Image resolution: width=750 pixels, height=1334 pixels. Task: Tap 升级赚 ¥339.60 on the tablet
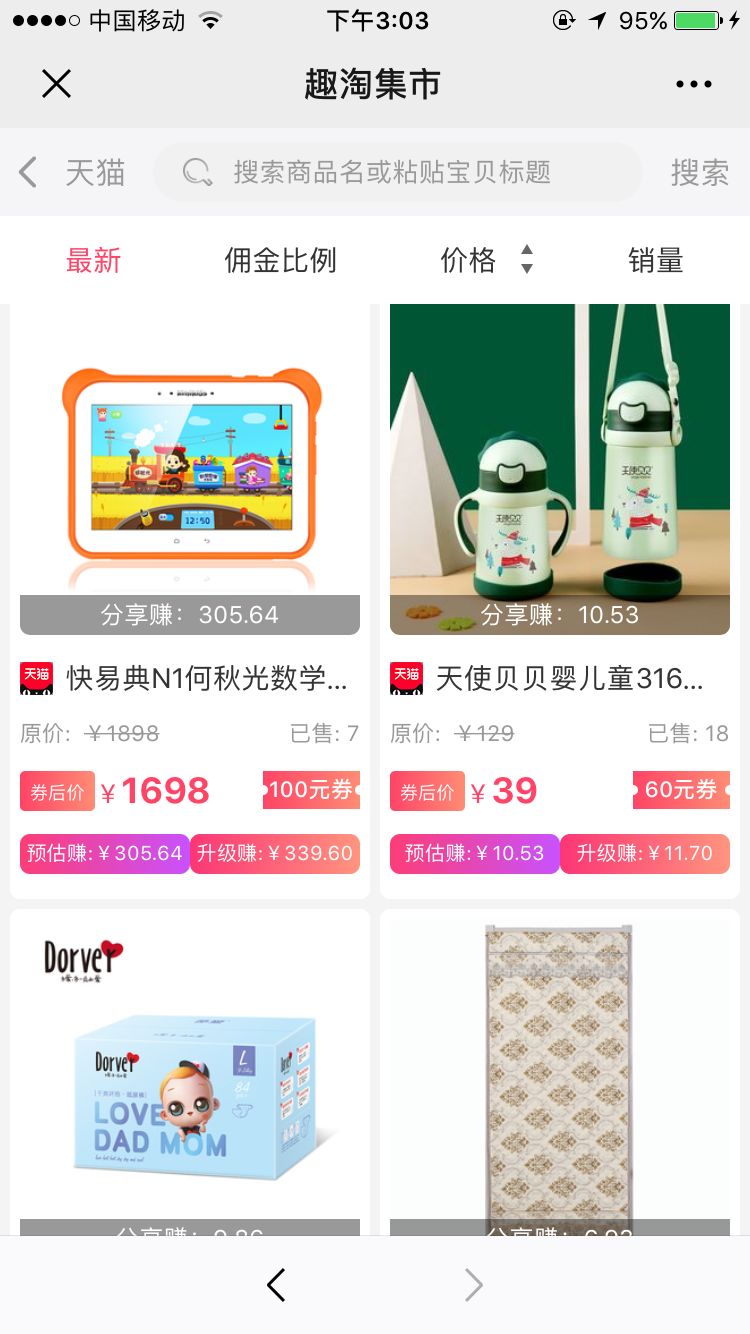[x=275, y=854]
